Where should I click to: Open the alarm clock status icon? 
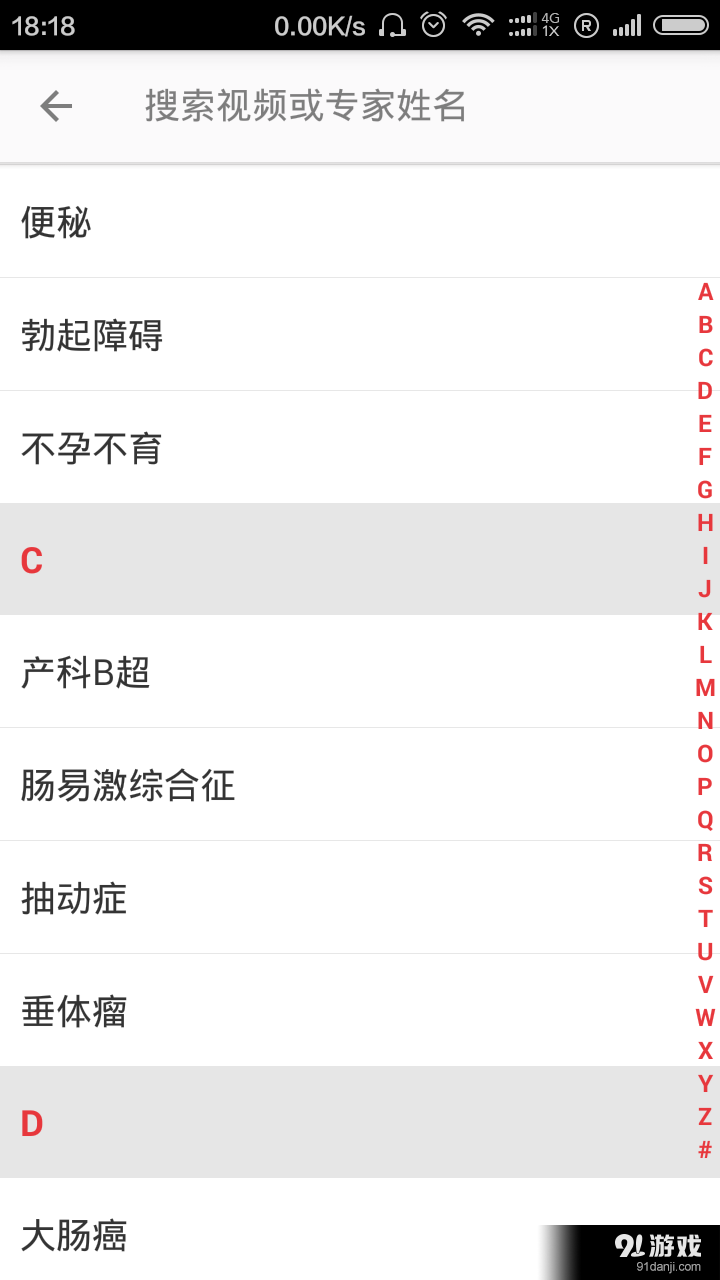[x=432, y=24]
